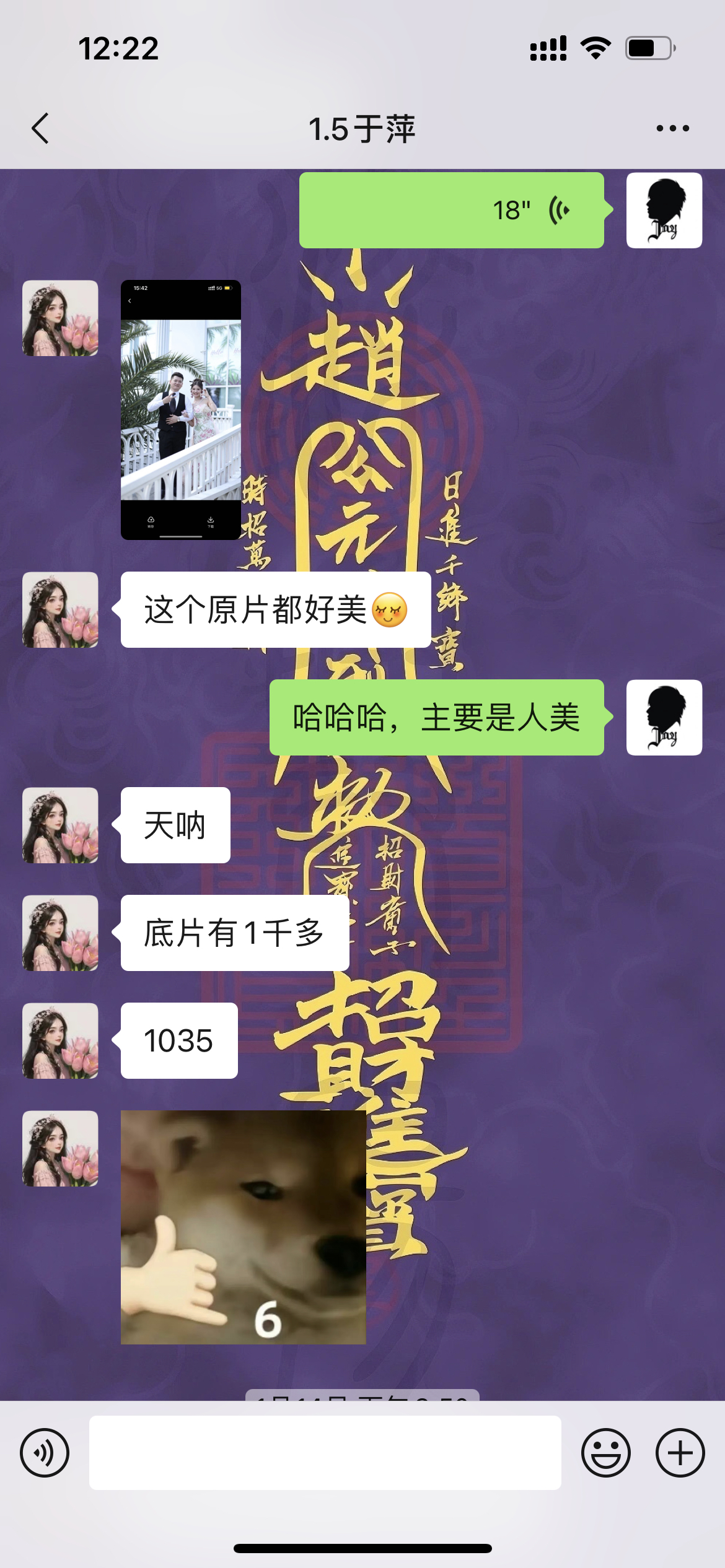
Task: Go back to the chat list
Action: coord(40,129)
